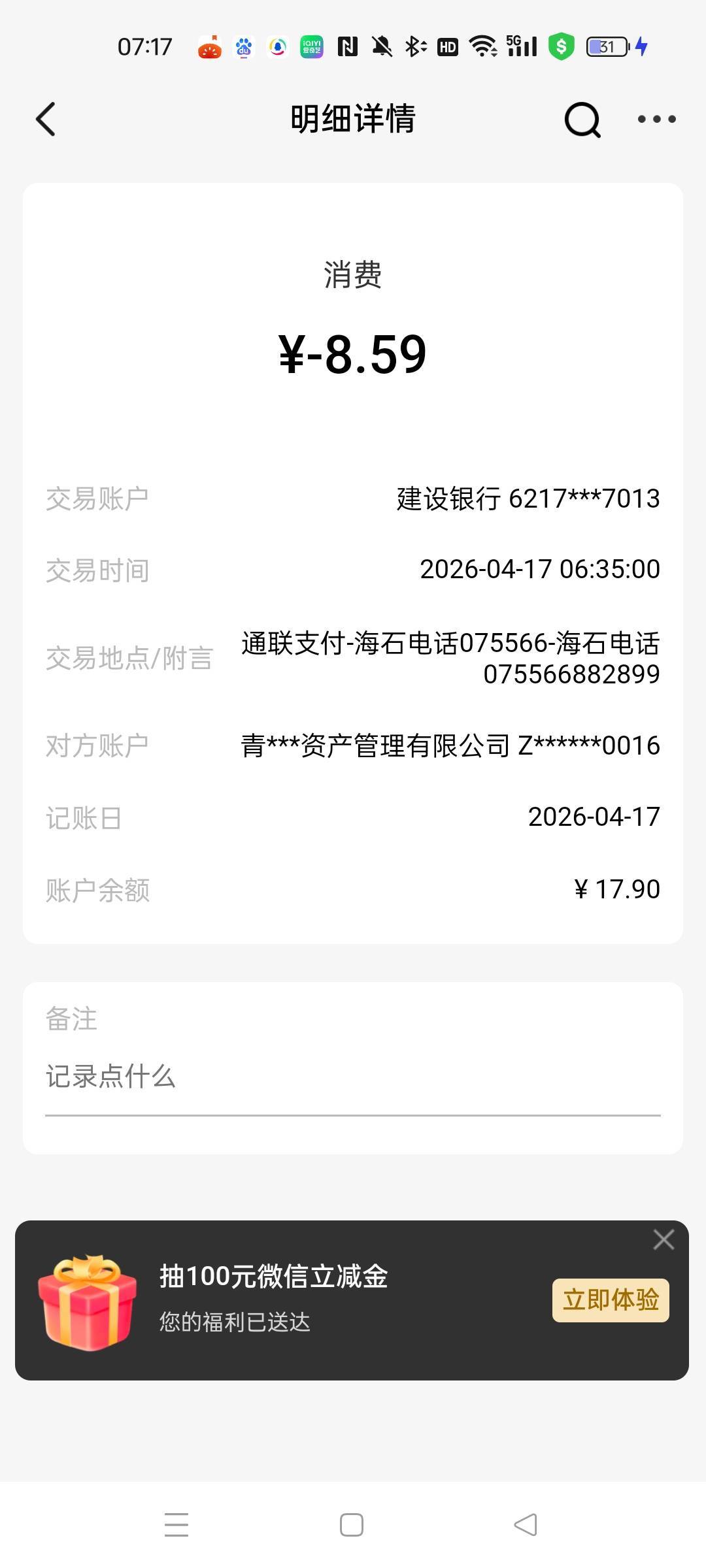Open the three-dot overflow menu

pyautogui.click(x=656, y=119)
